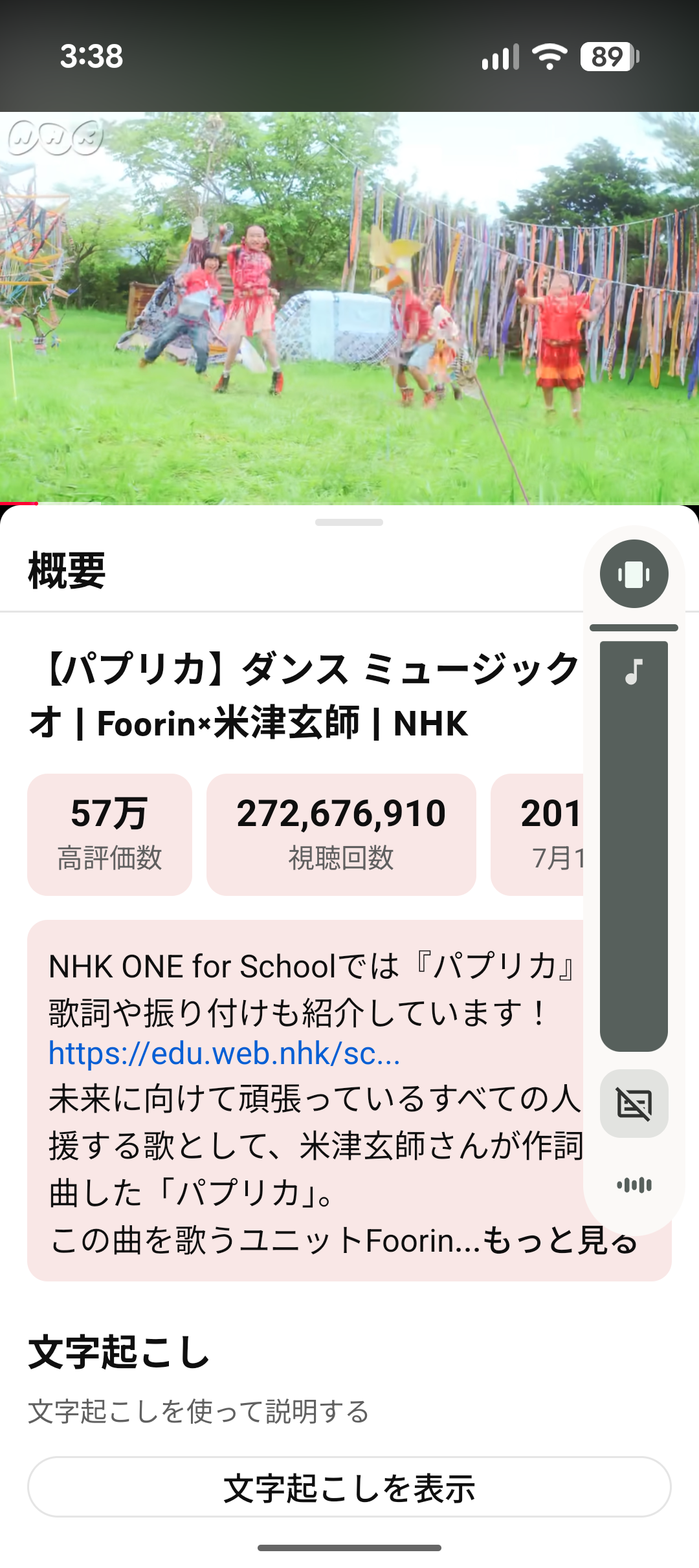699x1568 pixels.
Task: Toggle vibrate mode at top of volume panel
Action: click(634, 574)
